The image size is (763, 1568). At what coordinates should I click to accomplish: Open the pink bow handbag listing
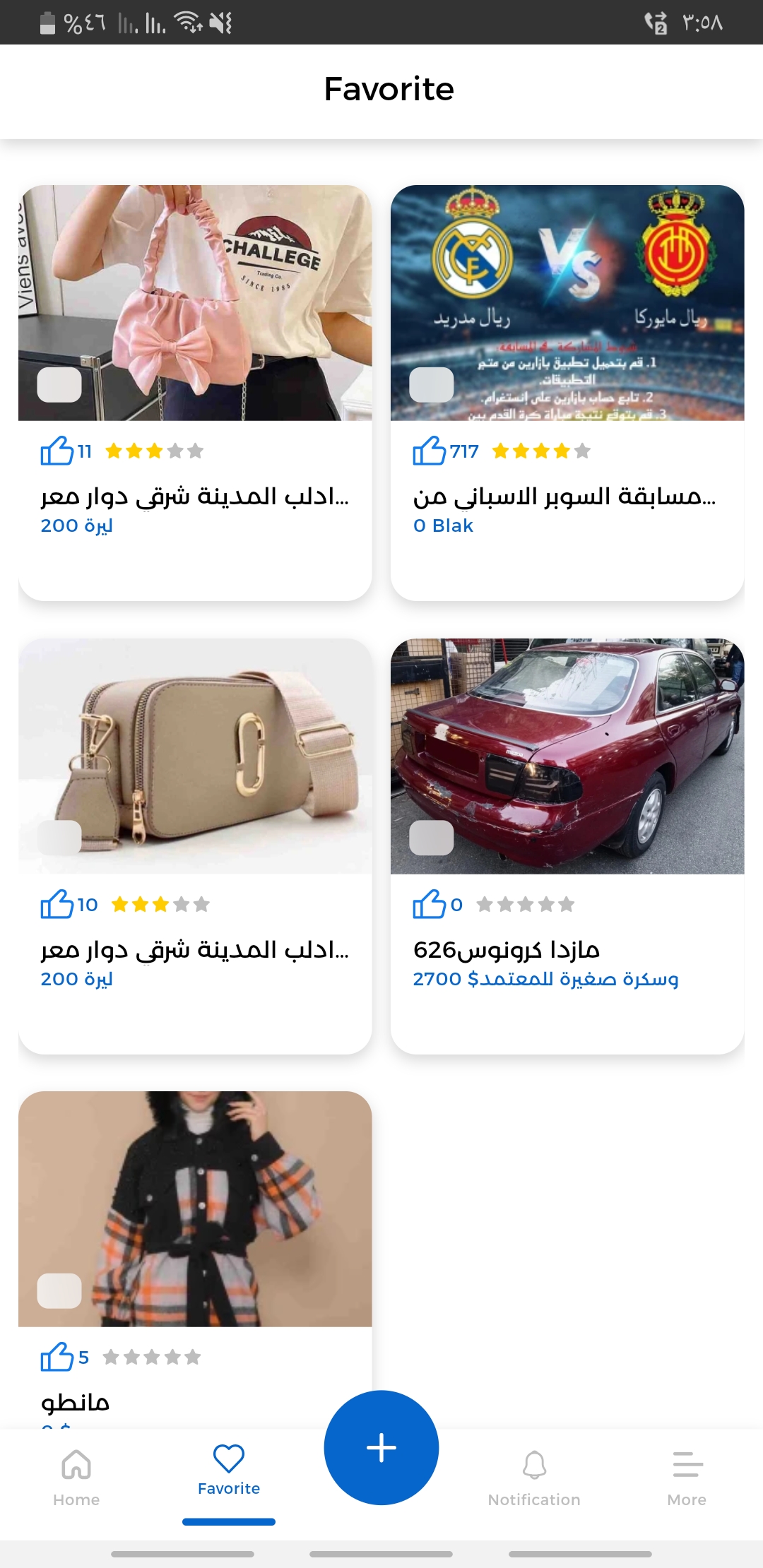coord(195,303)
